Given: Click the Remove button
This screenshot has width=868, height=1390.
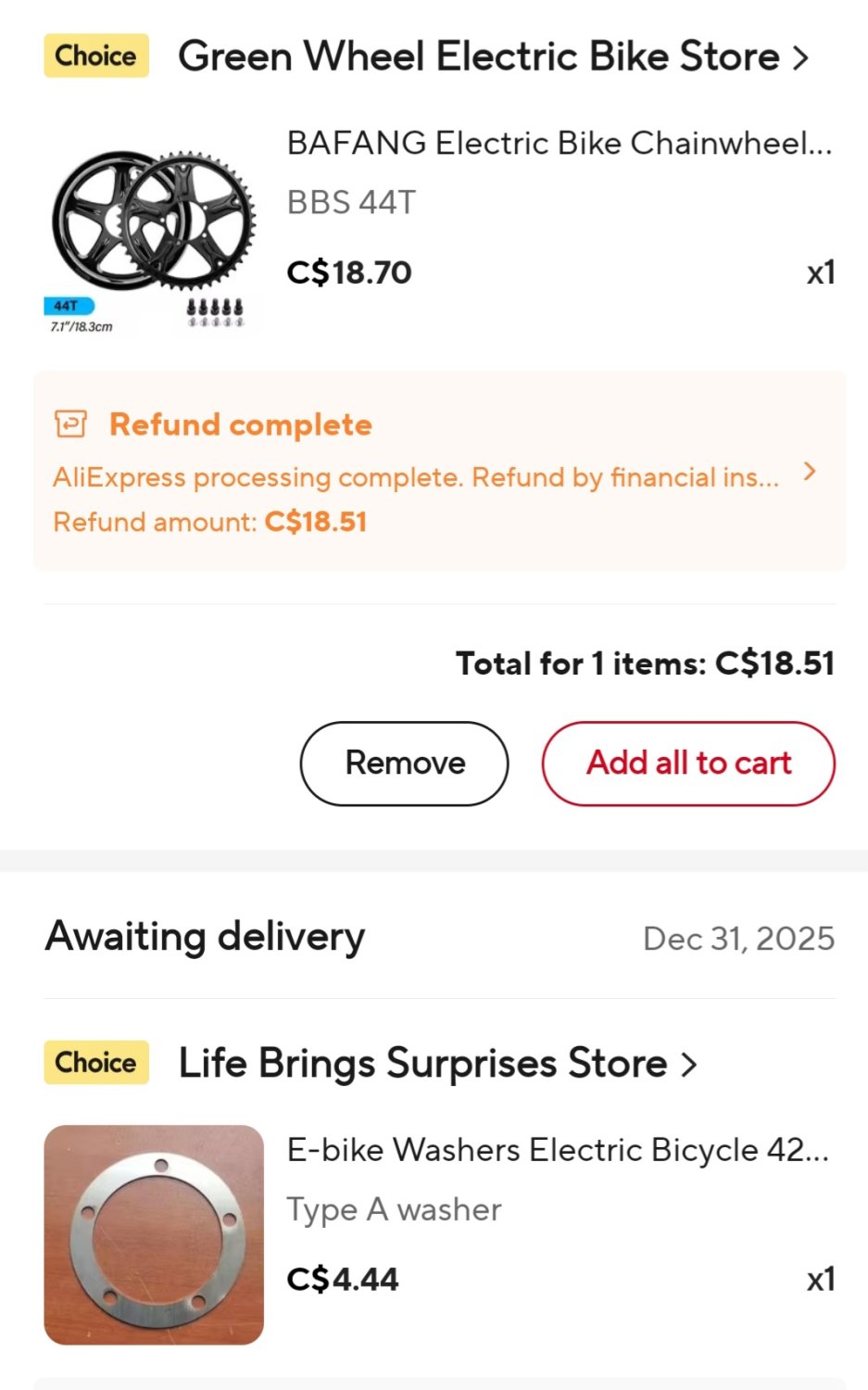Looking at the screenshot, I should pos(404,763).
